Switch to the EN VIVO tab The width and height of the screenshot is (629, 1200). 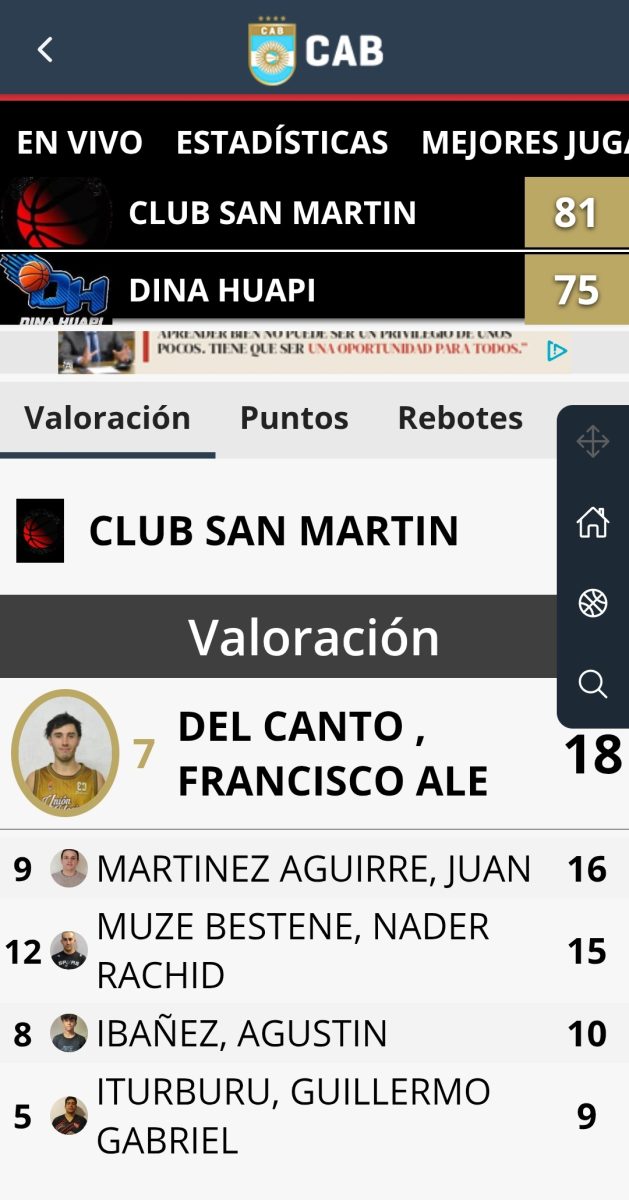tap(80, 143)
